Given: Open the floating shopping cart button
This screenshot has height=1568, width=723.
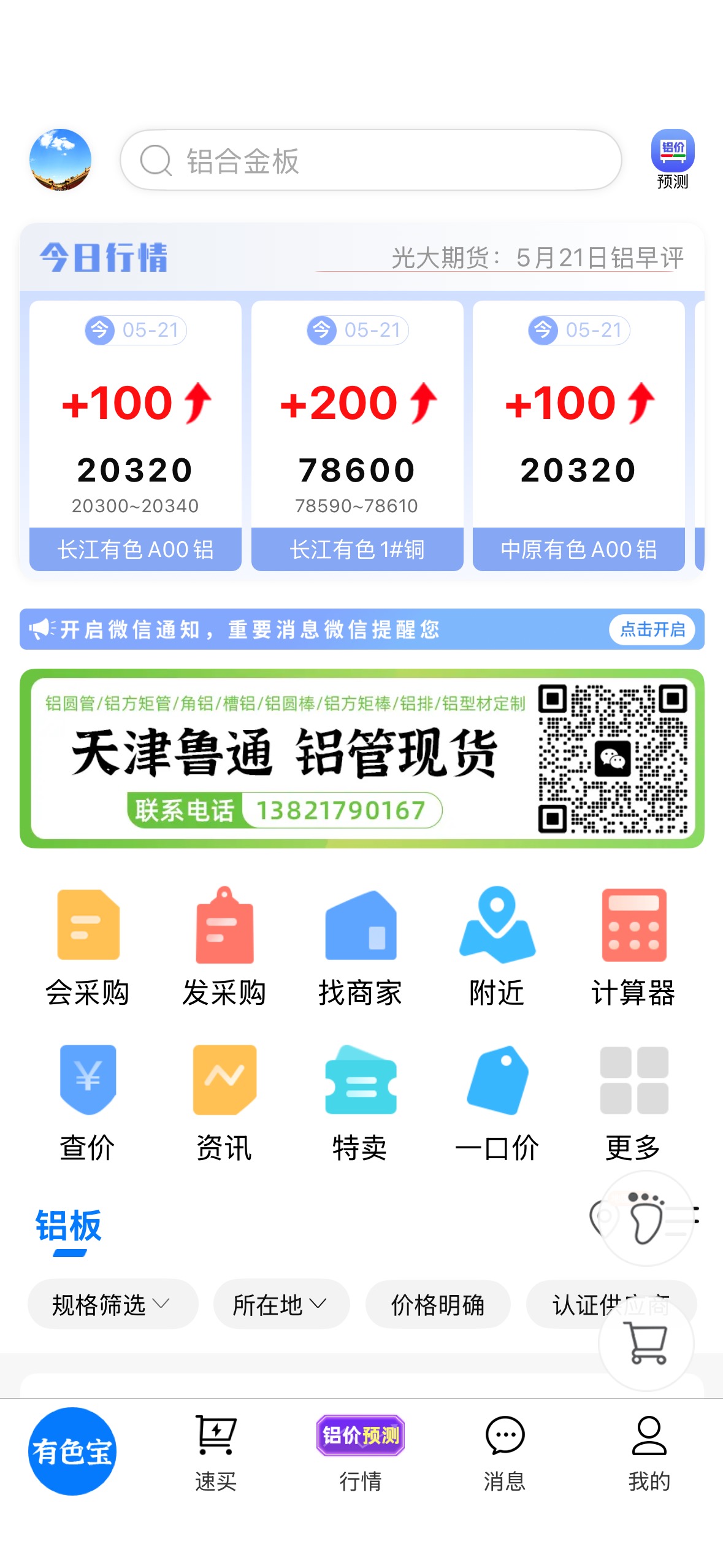Looking at the screenshot, I should click(x=646, y=1343).
